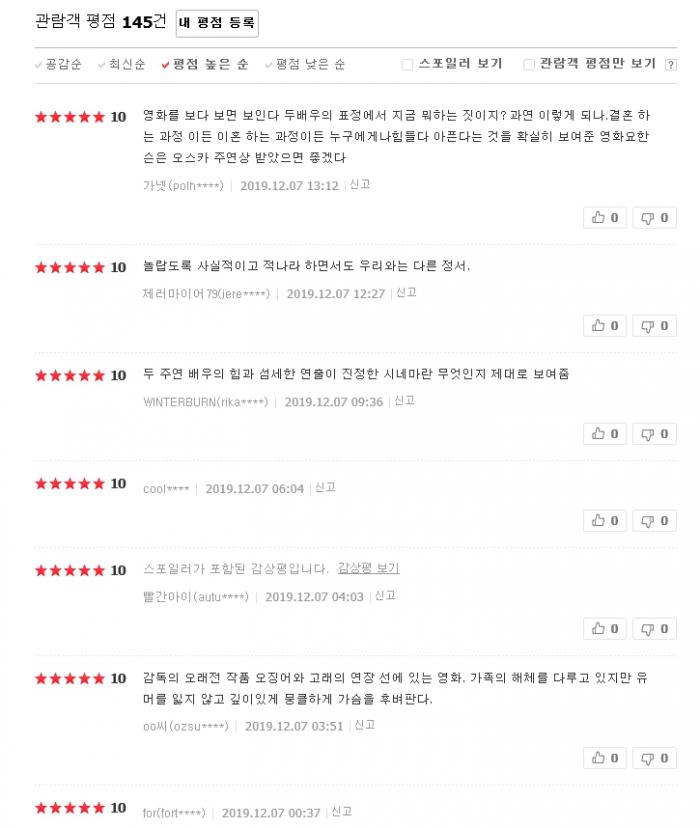Like the review by 가냇(polh****)
The width and height of the screenshot is (700, 828).
(x=605, y=217)
